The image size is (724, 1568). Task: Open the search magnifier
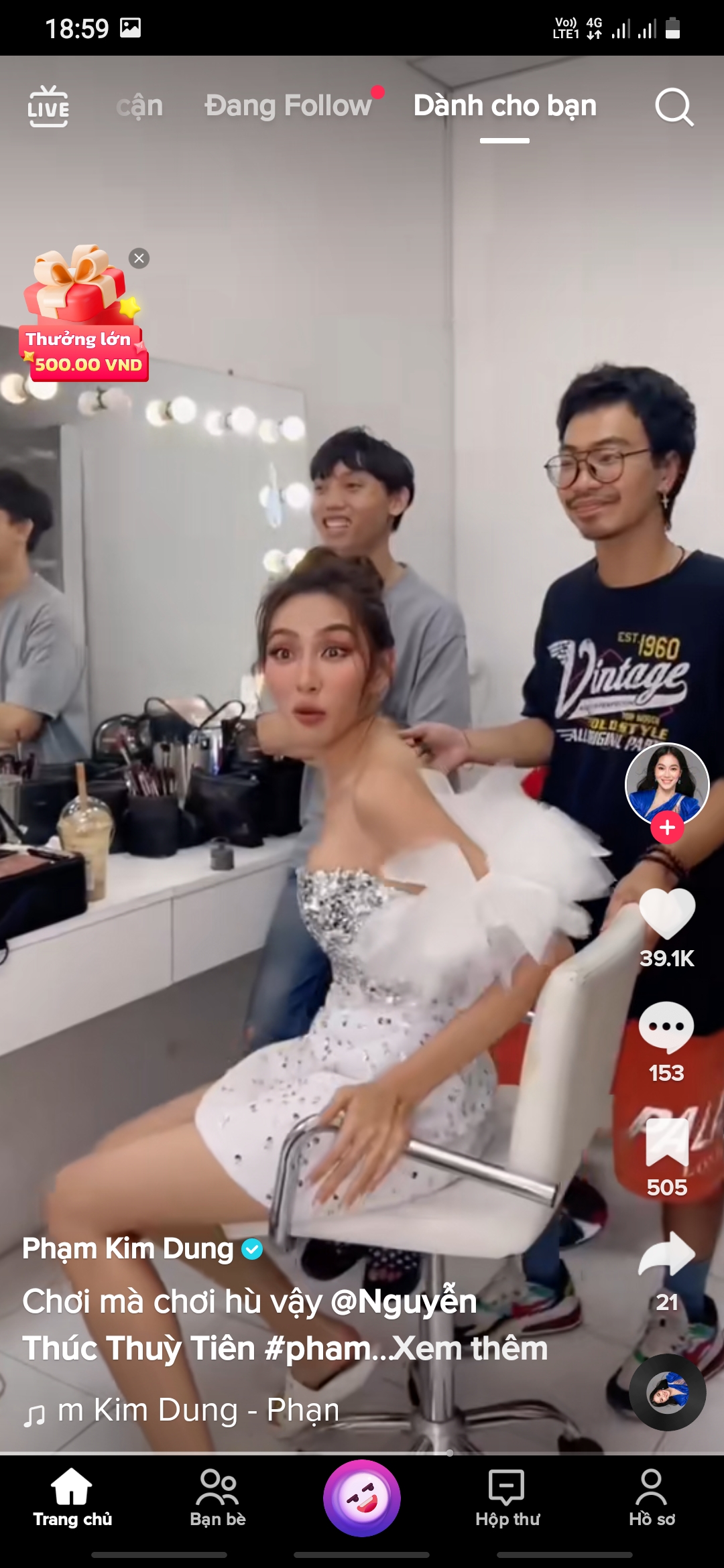coord(674,107)
